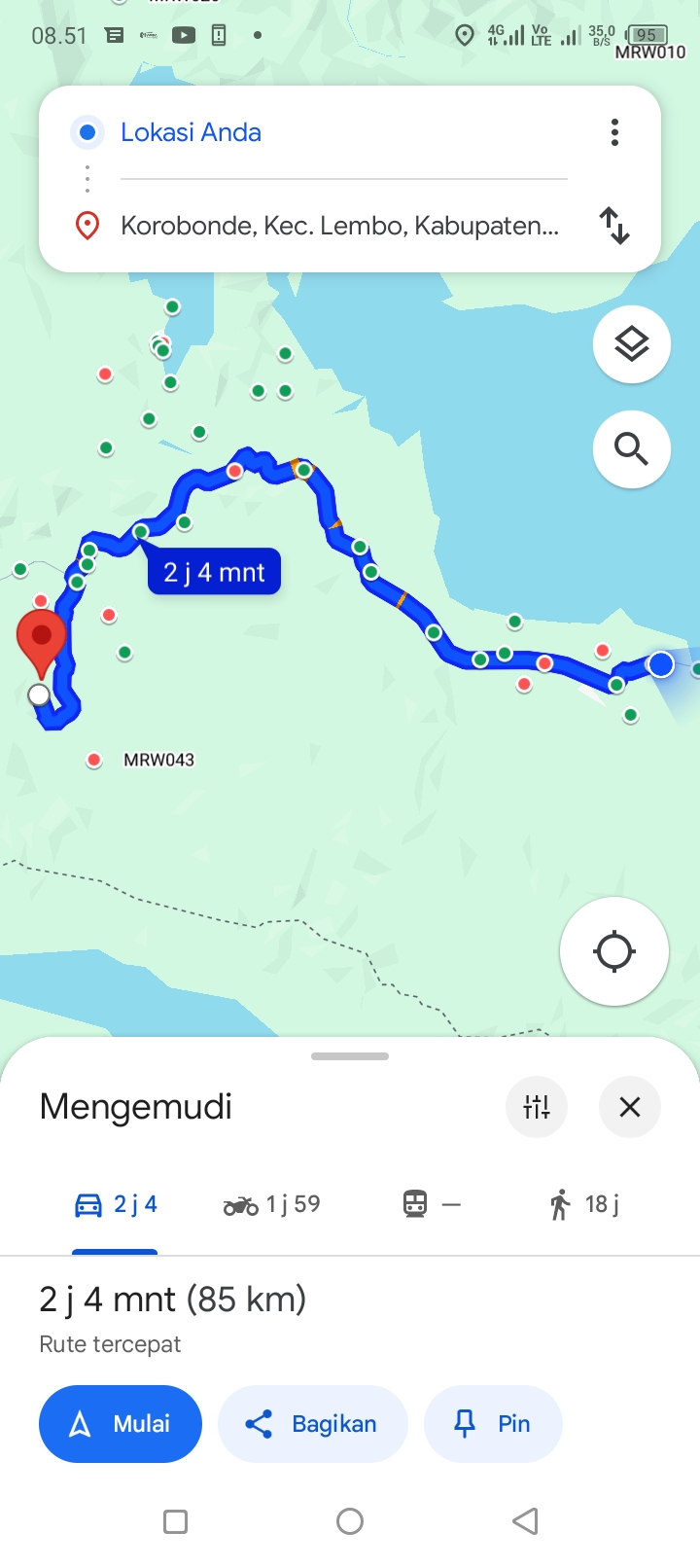Close the Mengemudi directions panel
The width and height of the screenshot is (700, 1568).
coord(630,1107)
